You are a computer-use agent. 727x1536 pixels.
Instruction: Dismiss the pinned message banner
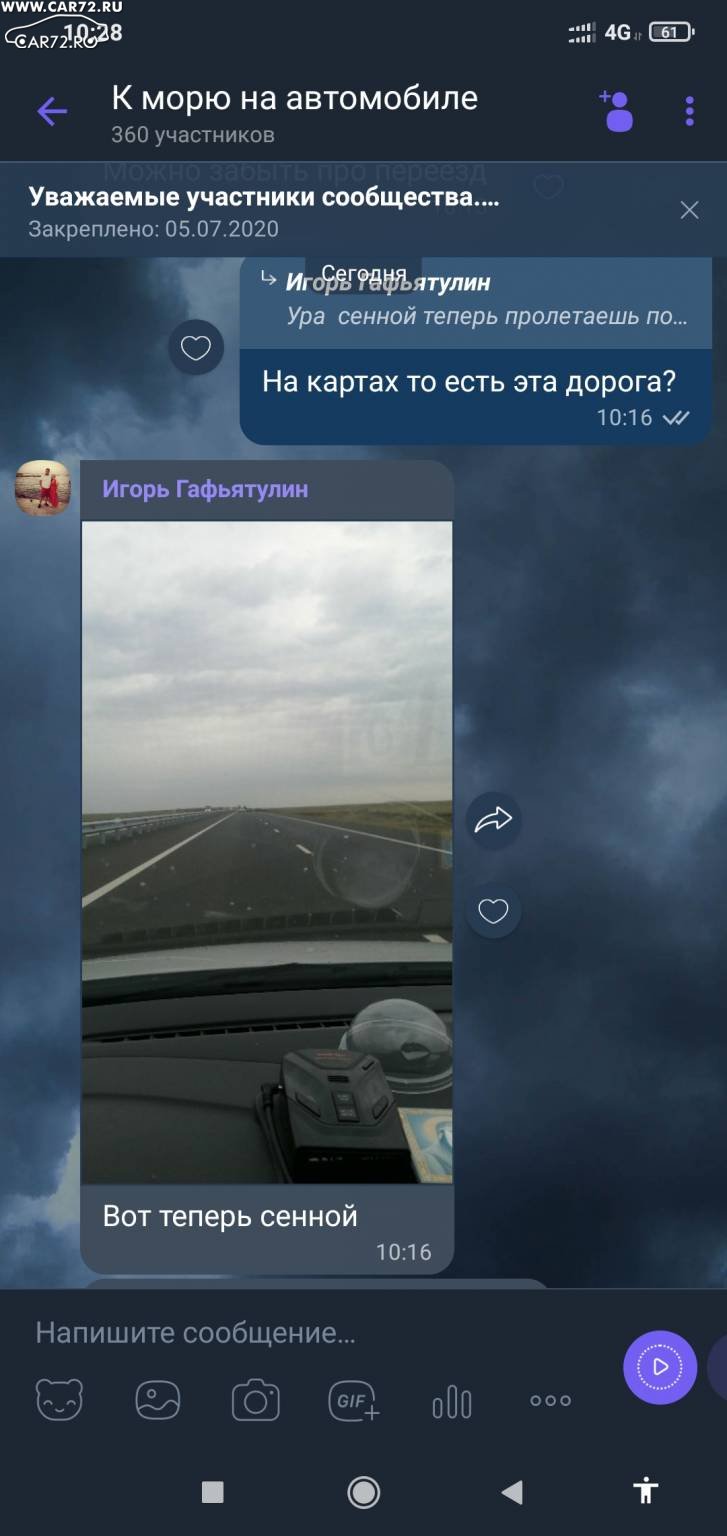(x=689, y=210)
